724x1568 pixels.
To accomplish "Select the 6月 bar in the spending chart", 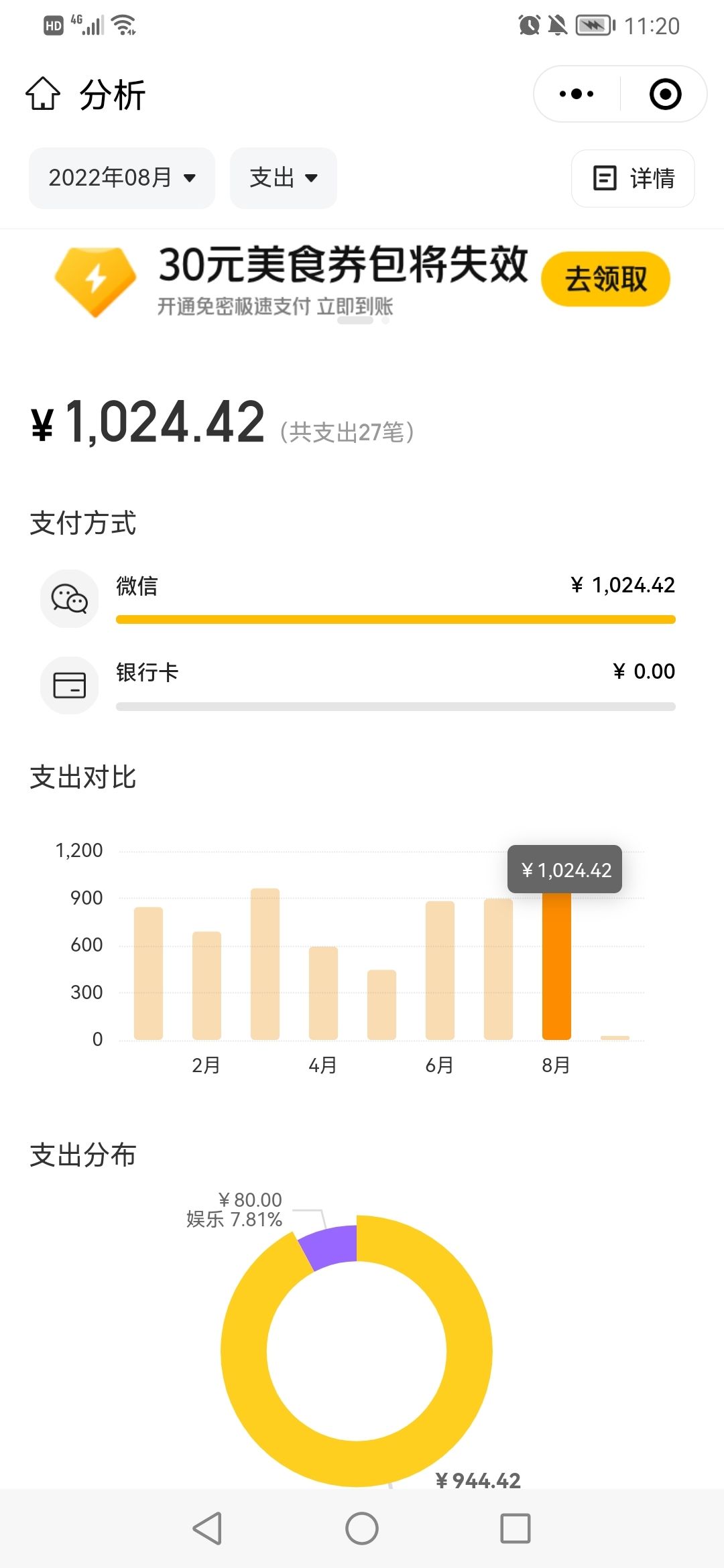I will pyautogui.click(x=440, y=970).
